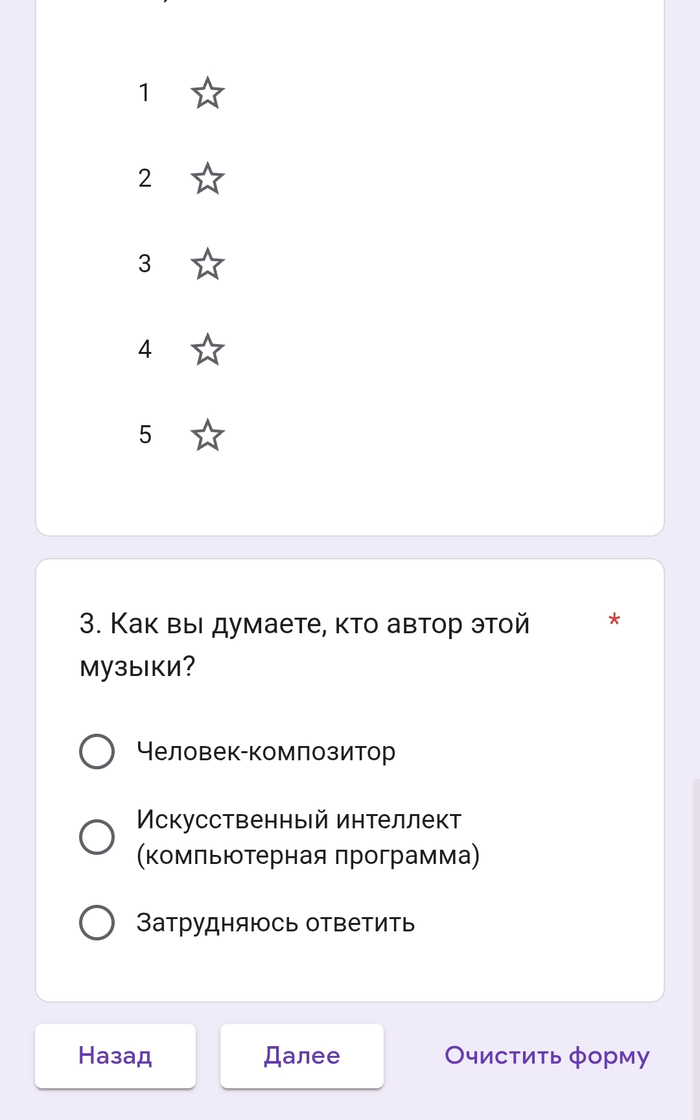
Task: Go back with the Назад button
Action: [115, 1056]
